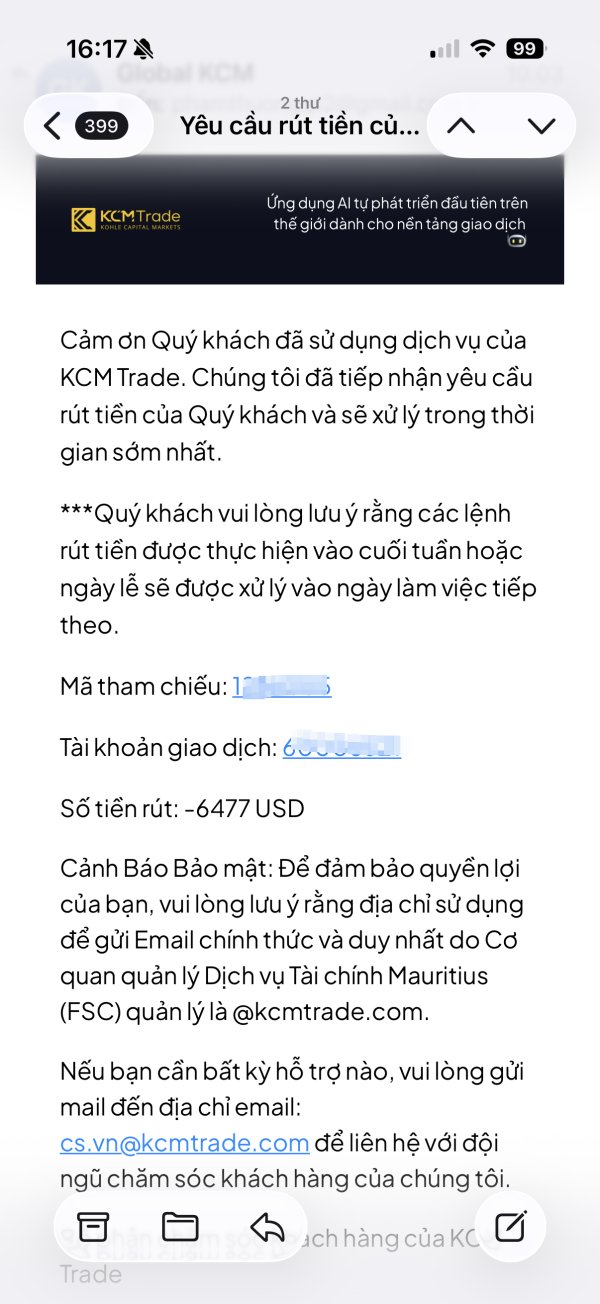Tap the Mã tham chiếu reference number link
The image size is (600, 1304).
click(282, 687)
